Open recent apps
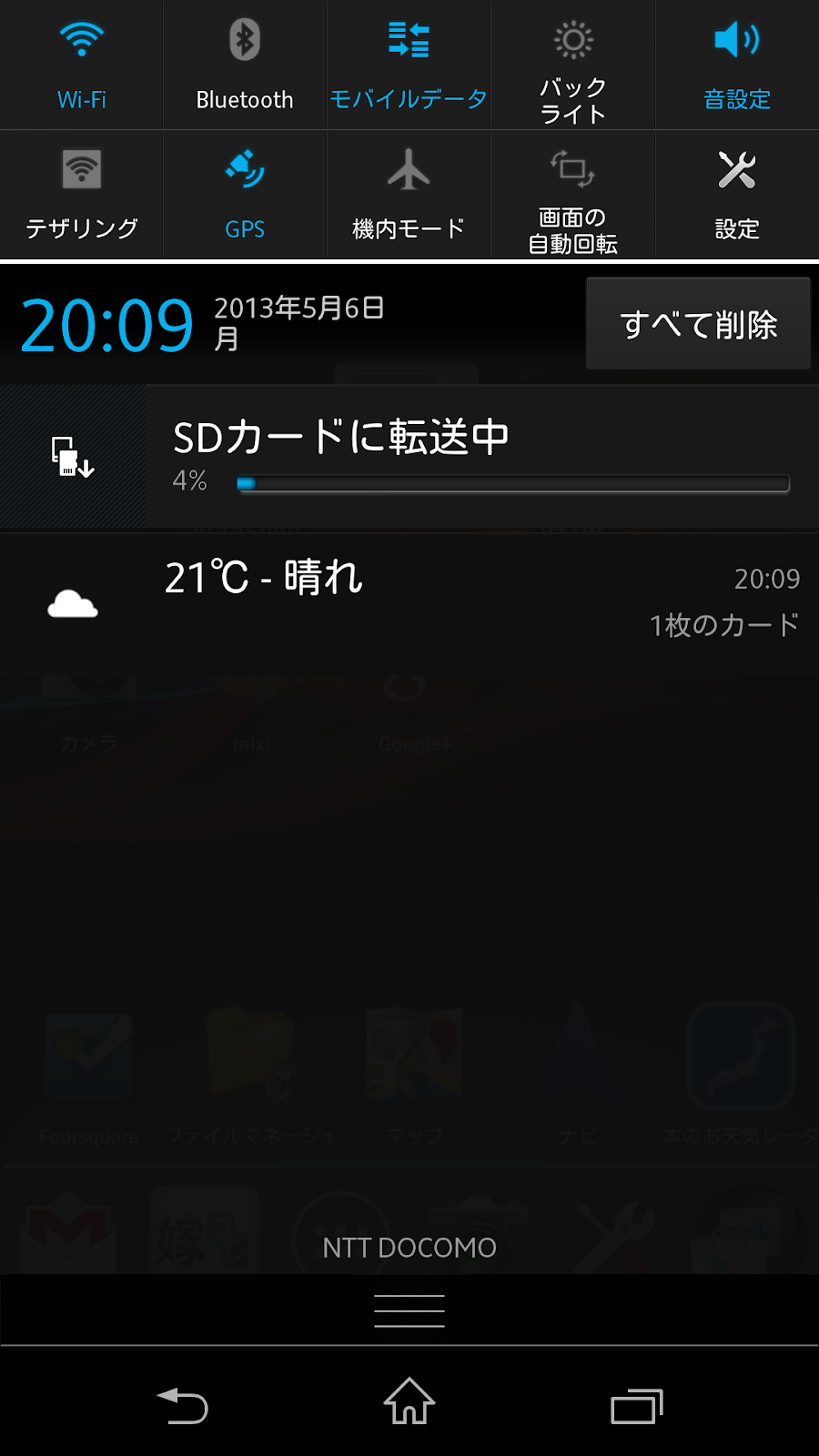This screenshot has width=819, height=1456. click(x=636, y=1405)
